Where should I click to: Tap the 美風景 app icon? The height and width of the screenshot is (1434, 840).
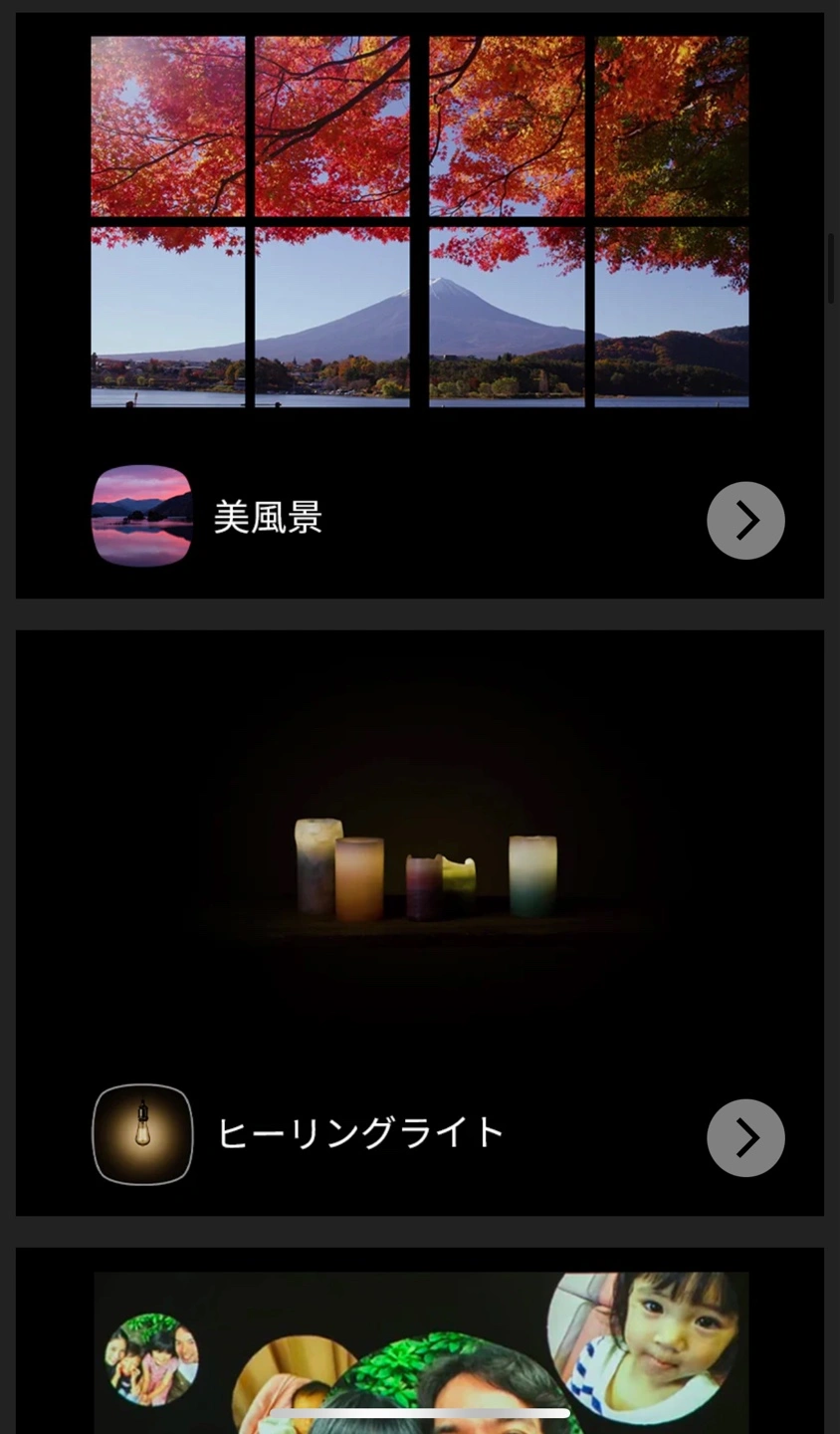tap(141, 516)
